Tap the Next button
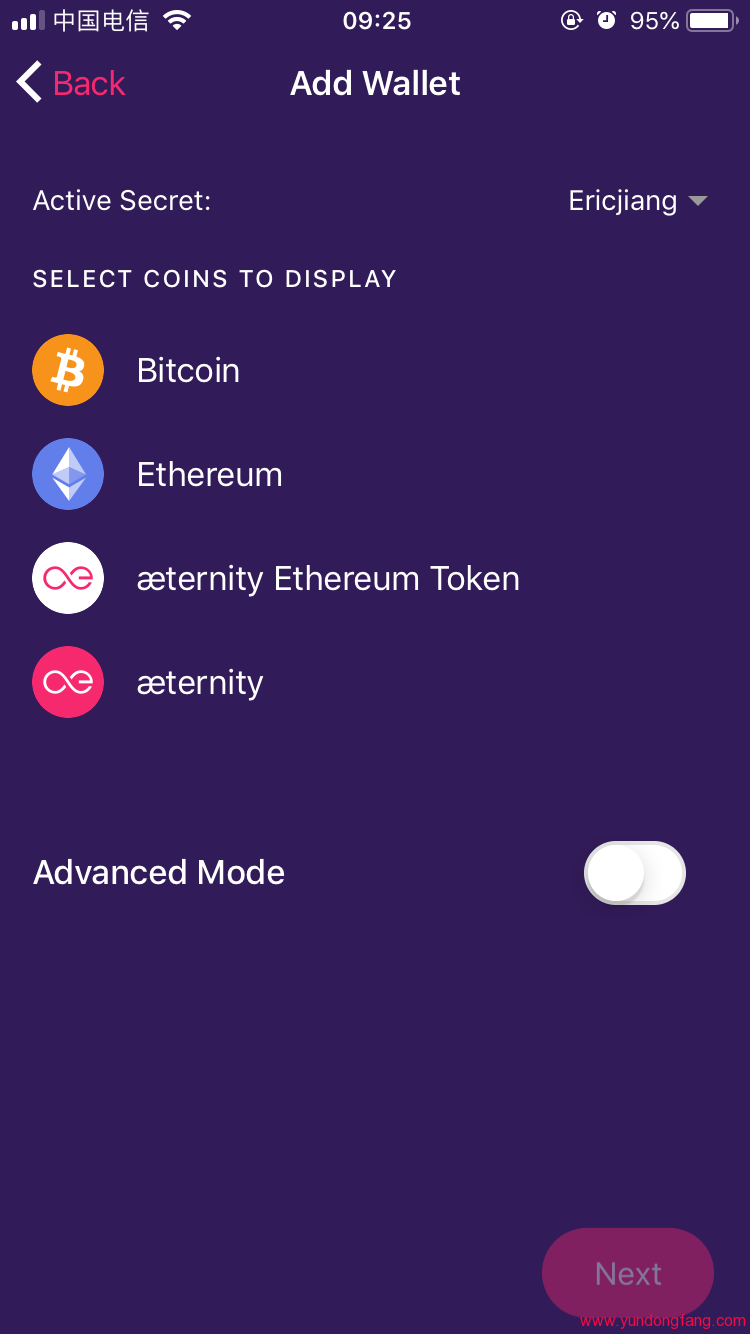750x1334 pixels. [x=627, y=1273]
